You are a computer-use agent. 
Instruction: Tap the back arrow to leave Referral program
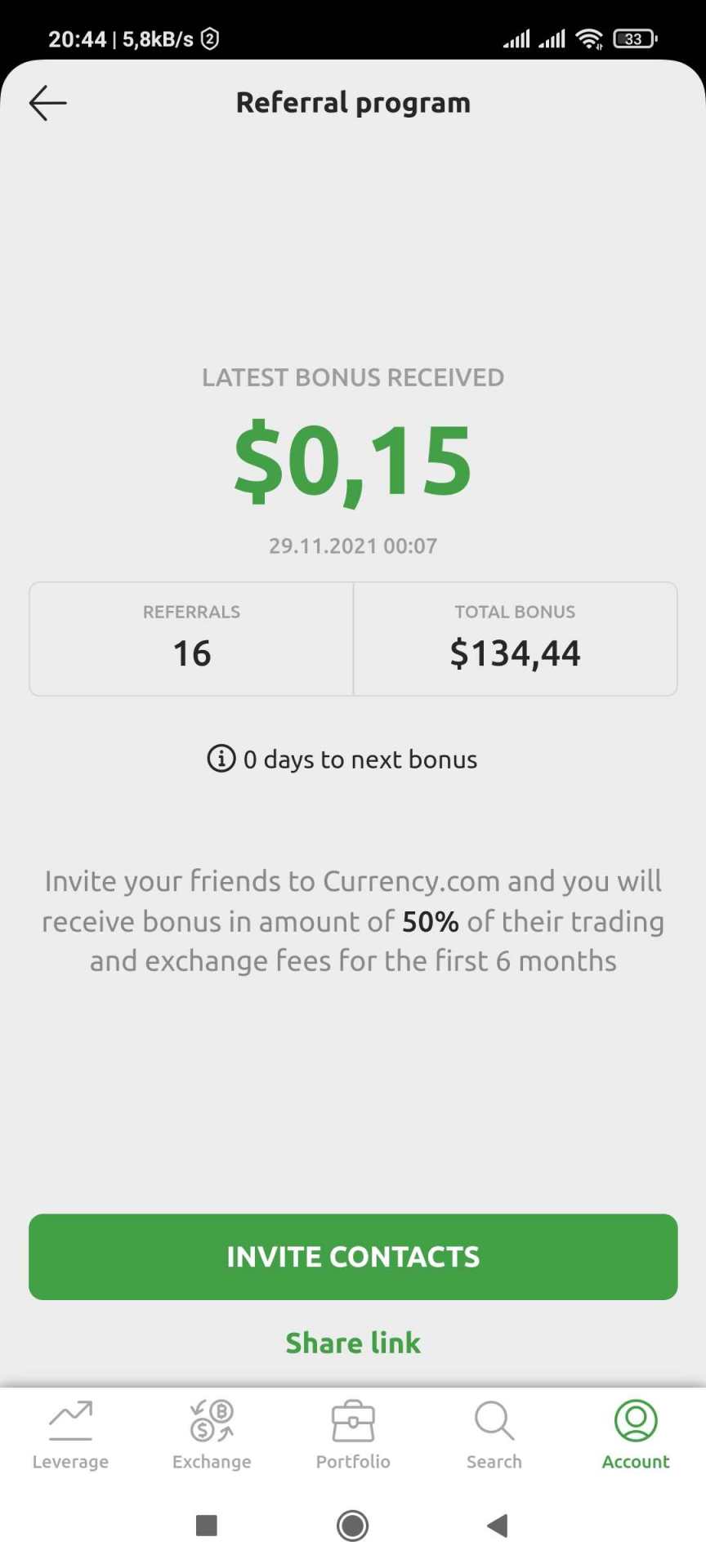[x=47, y=102]
